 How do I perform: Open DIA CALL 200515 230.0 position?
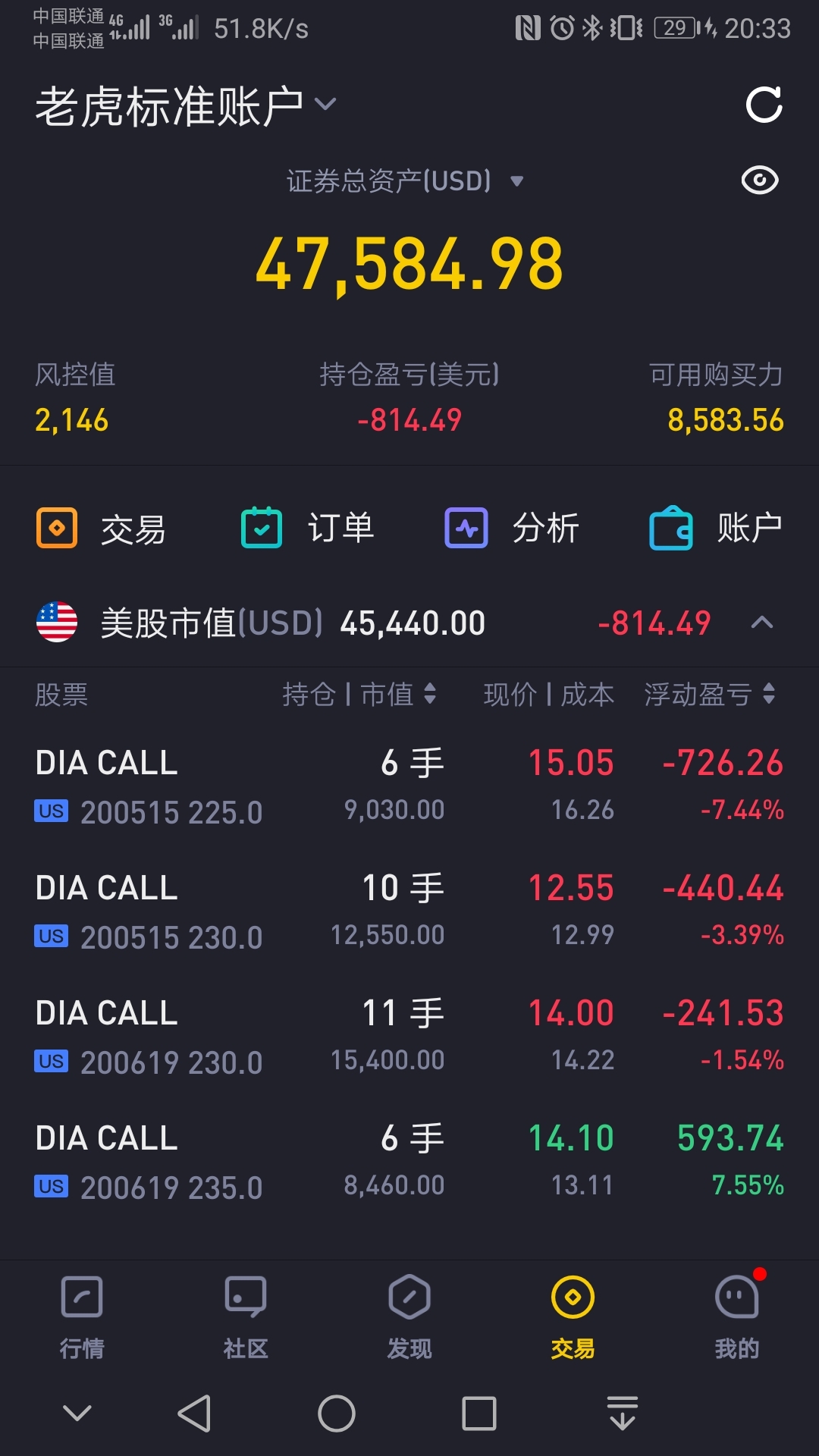(409, 912)
